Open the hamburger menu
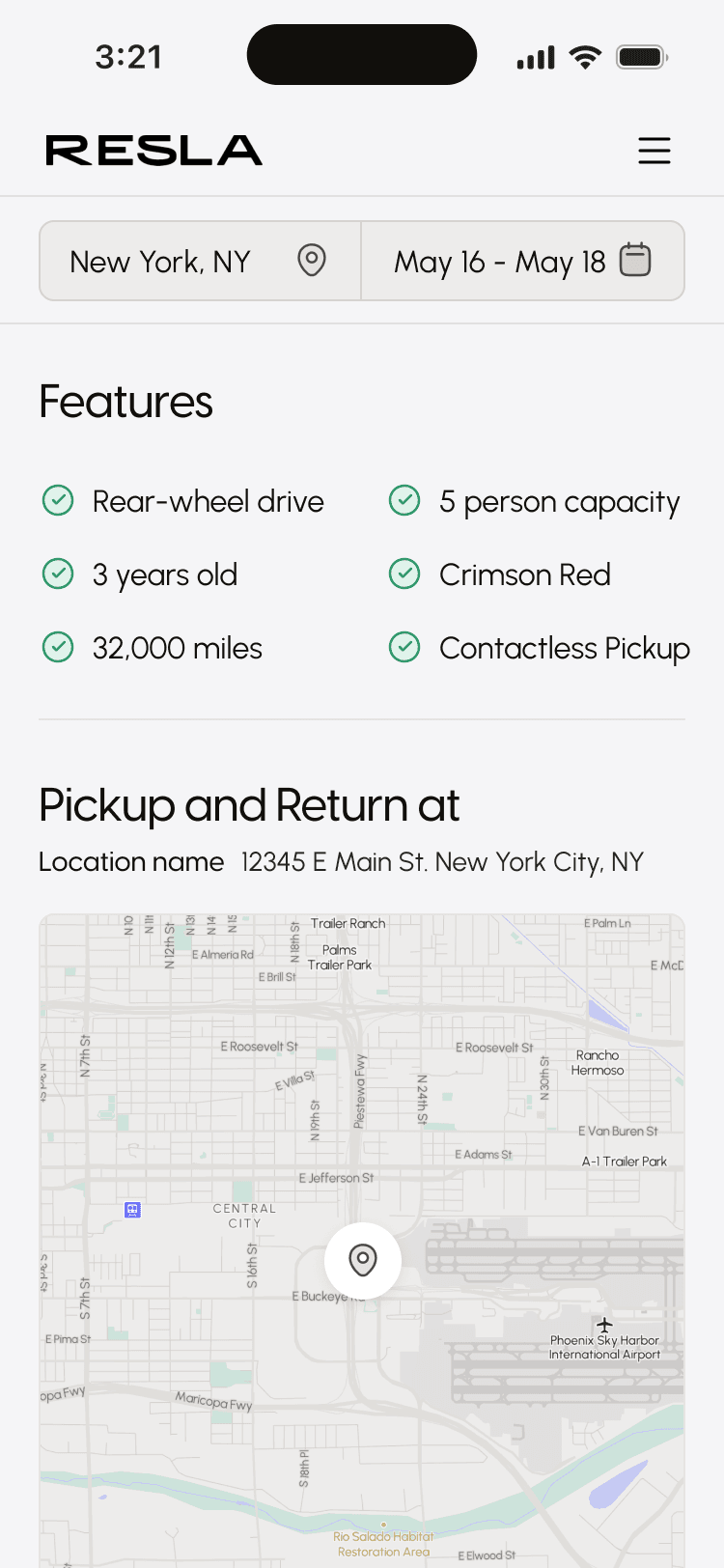 coord(654,151)
